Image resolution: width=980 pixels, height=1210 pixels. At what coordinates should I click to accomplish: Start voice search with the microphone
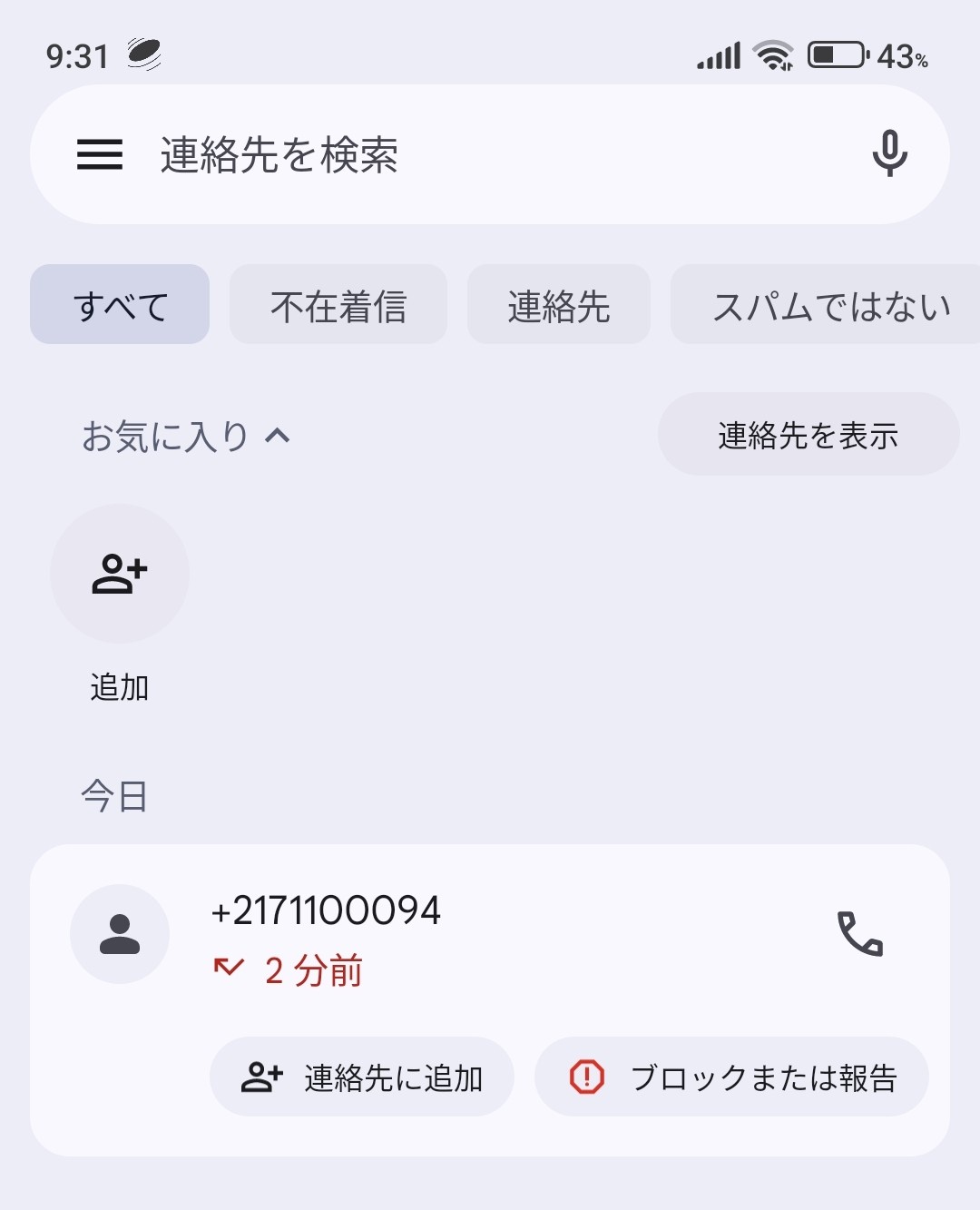pos(889,153)
